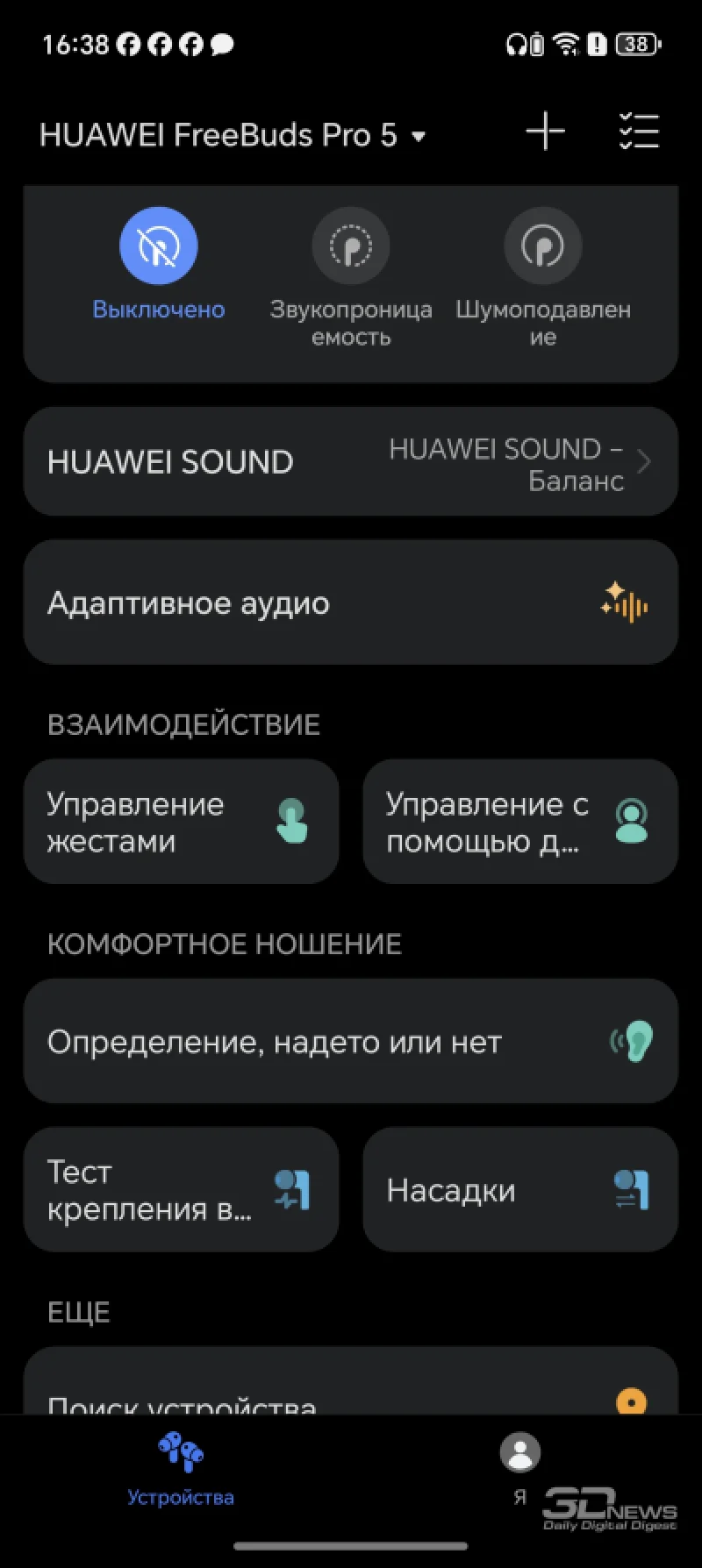Select the Выключено noise mode
702x1568 pixels.
coord(159,246)
